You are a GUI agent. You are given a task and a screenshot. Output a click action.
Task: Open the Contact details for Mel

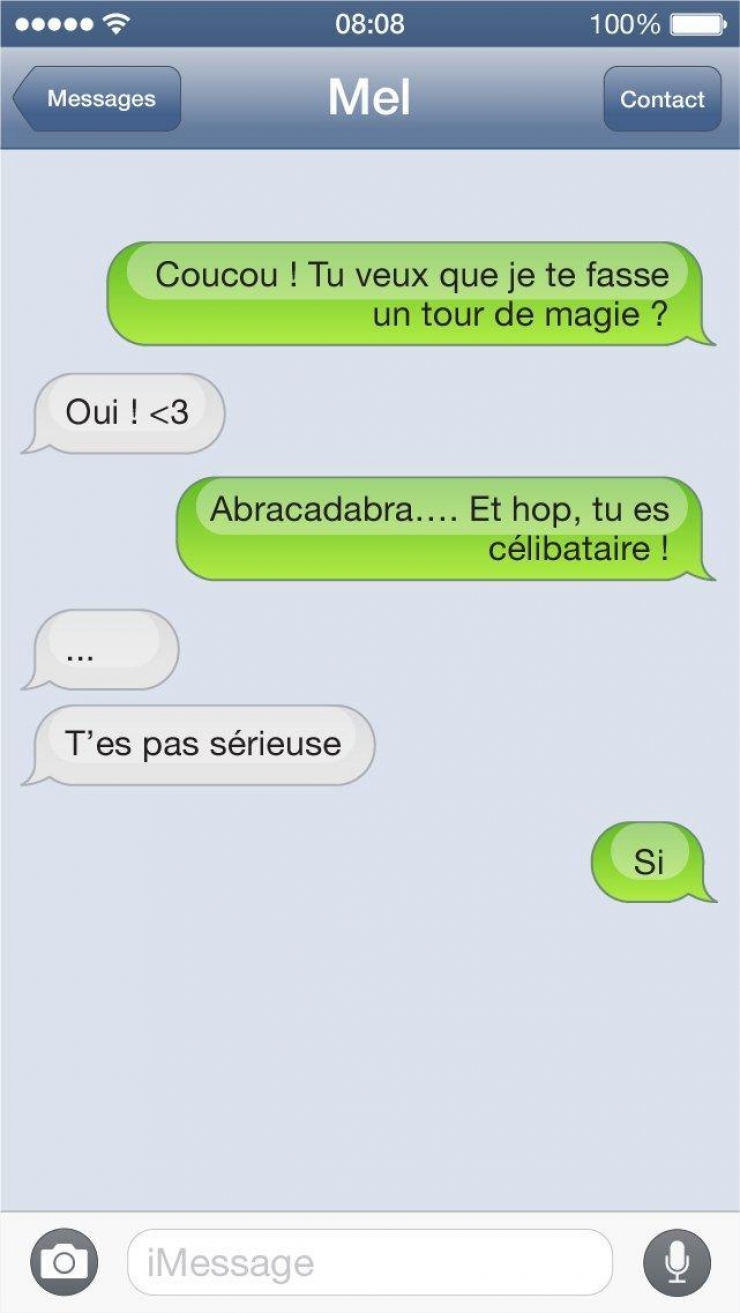click(662, 99)
